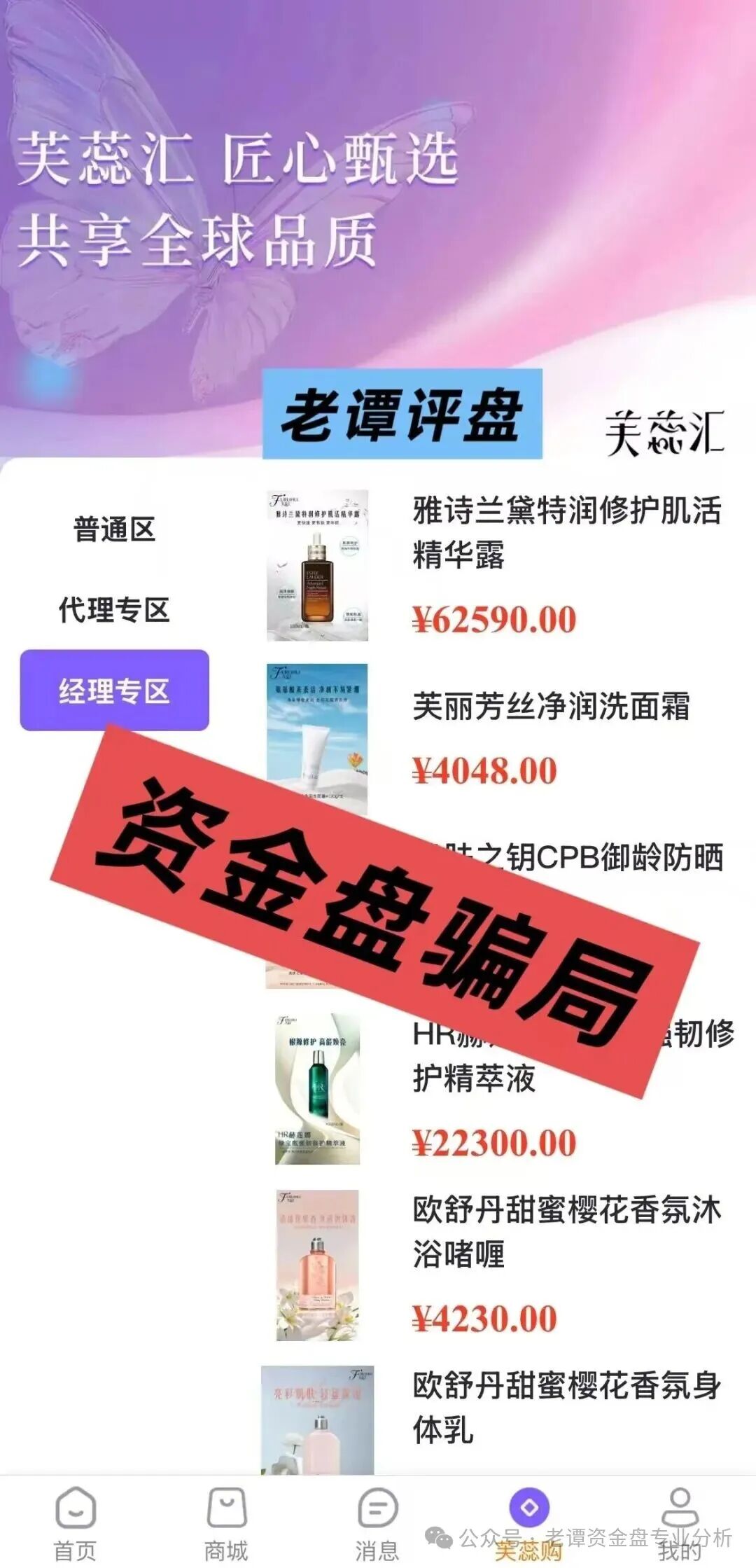View 芙丽芳丝净润洗面霜 product details

click(551, 707)
